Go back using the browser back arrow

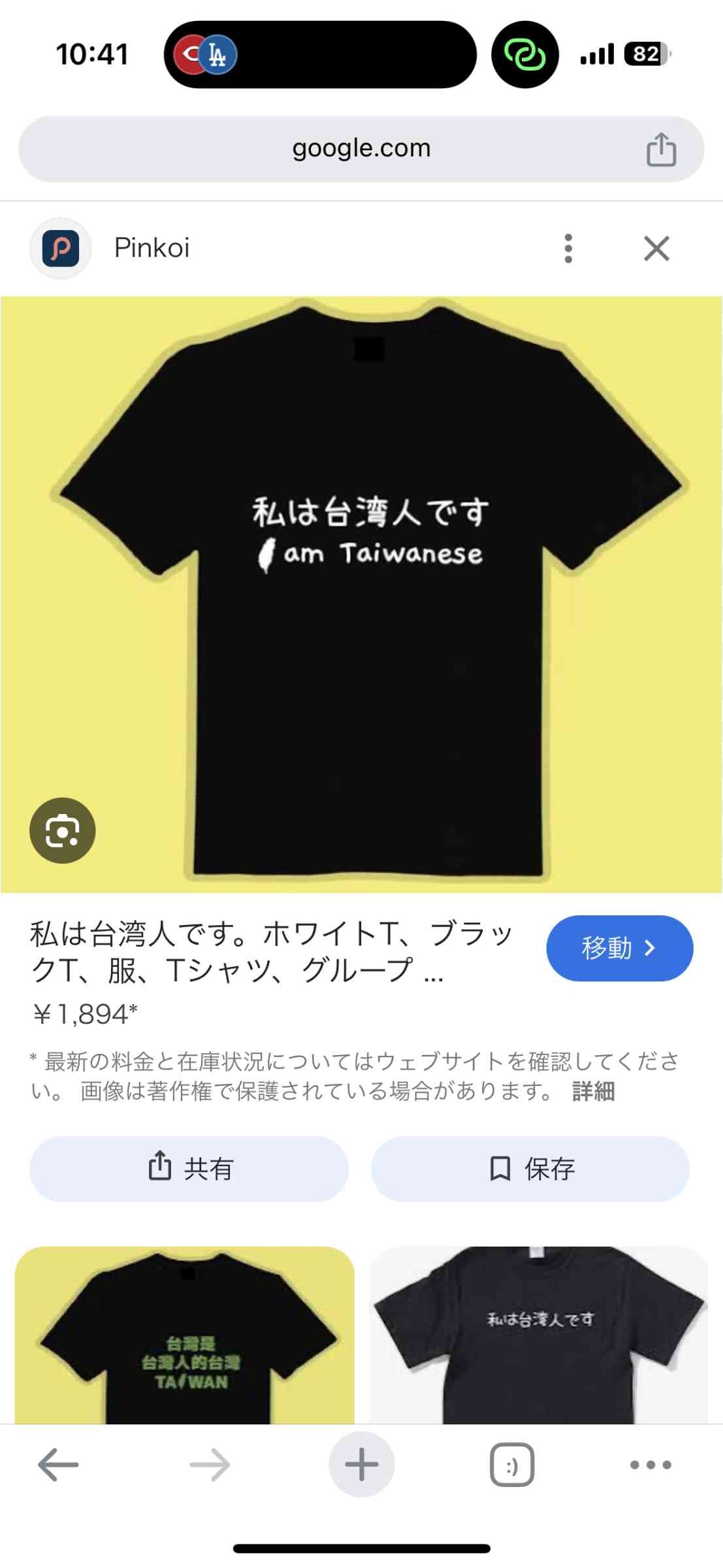pos(58,1464)
